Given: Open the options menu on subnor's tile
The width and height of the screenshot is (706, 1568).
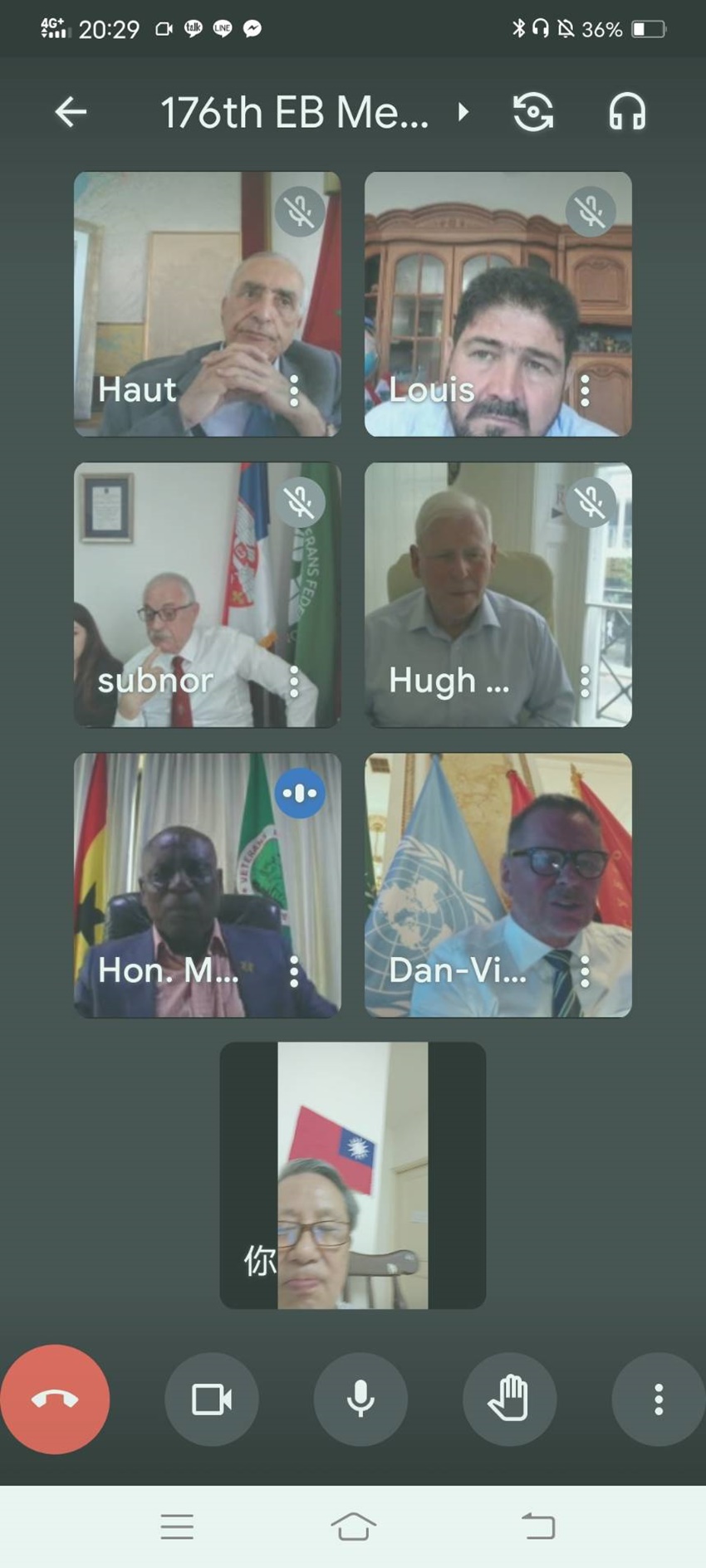Looking at the screenshot, I should pos(294,681).
